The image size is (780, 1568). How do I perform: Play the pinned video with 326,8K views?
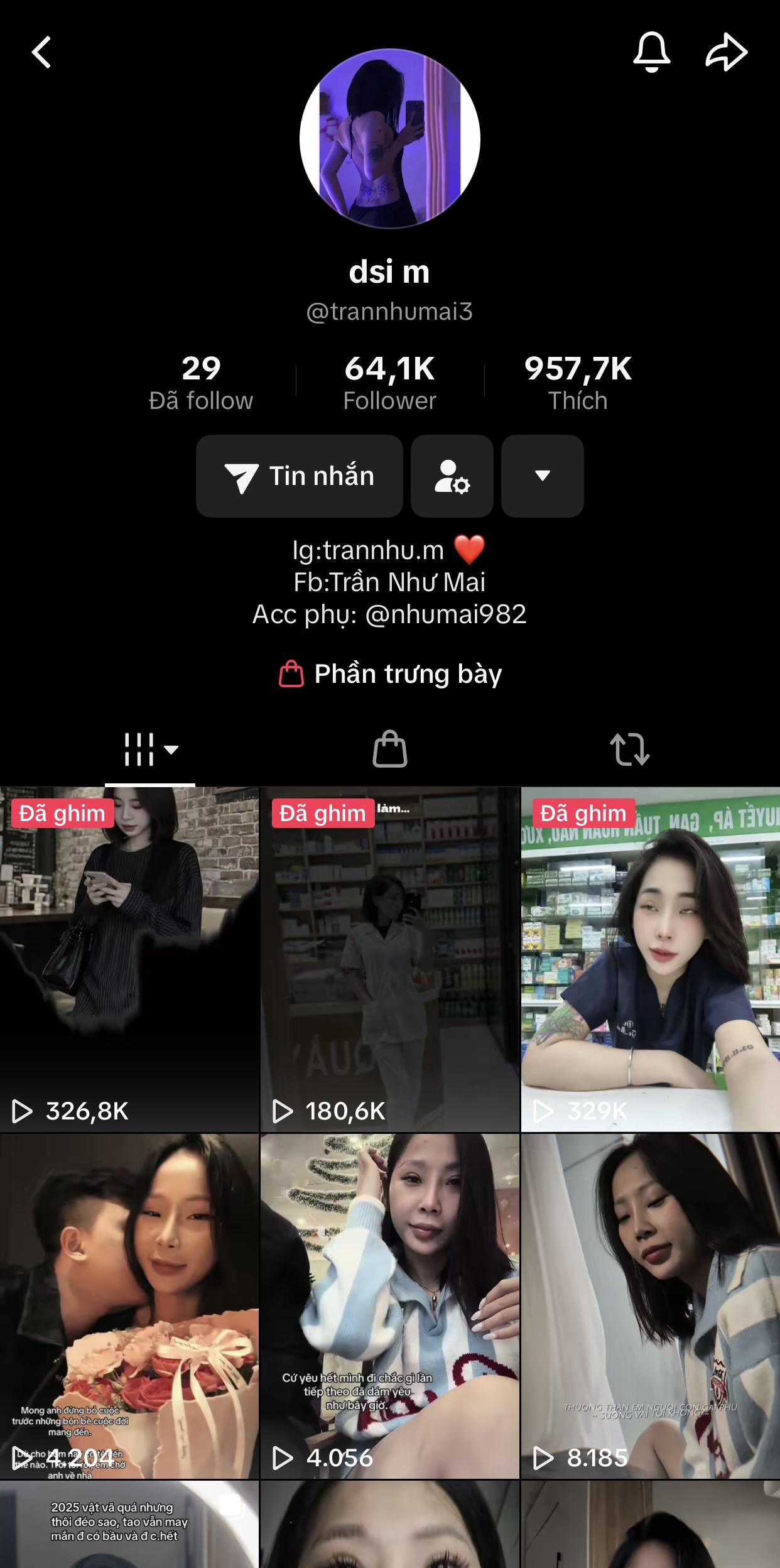click(129, 959)
